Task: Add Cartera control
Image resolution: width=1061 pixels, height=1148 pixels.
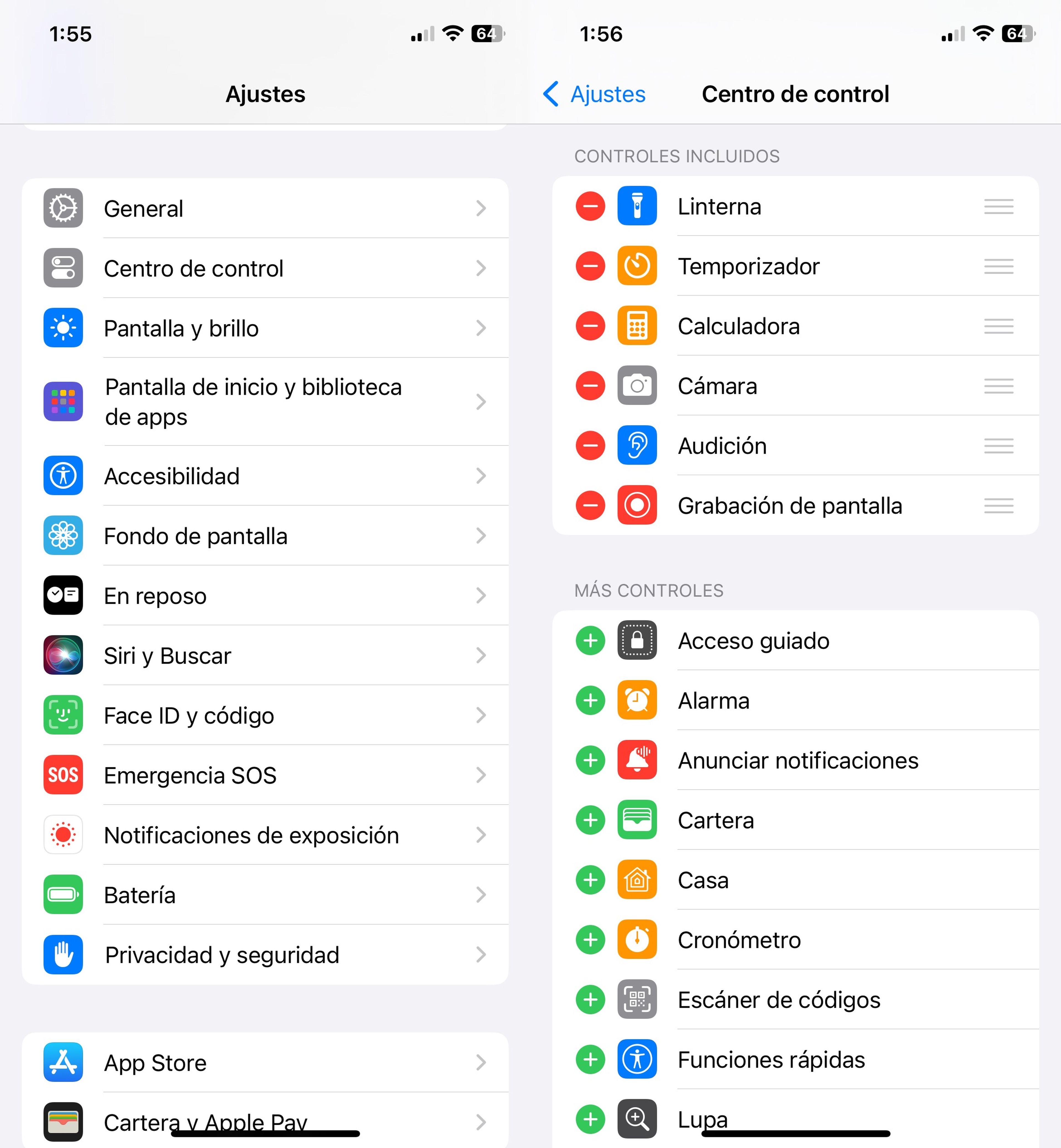Action: [x=590, y=820]
